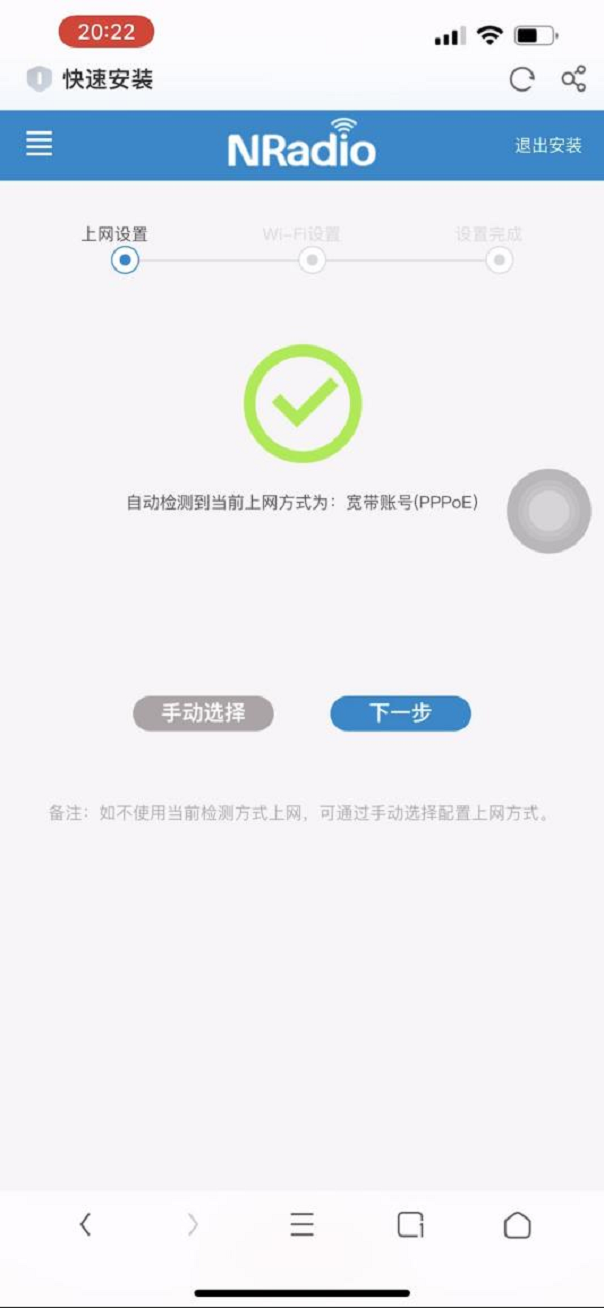Tap 退出安装 to exit setup

coord(548,146)
